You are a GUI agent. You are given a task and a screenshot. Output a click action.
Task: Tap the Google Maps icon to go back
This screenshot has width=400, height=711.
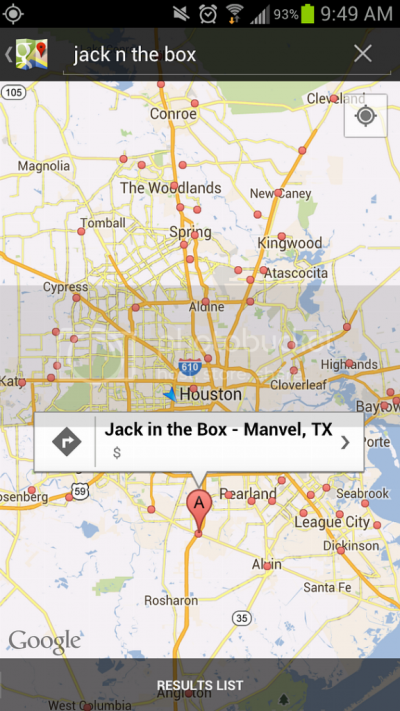pos(30,54)
